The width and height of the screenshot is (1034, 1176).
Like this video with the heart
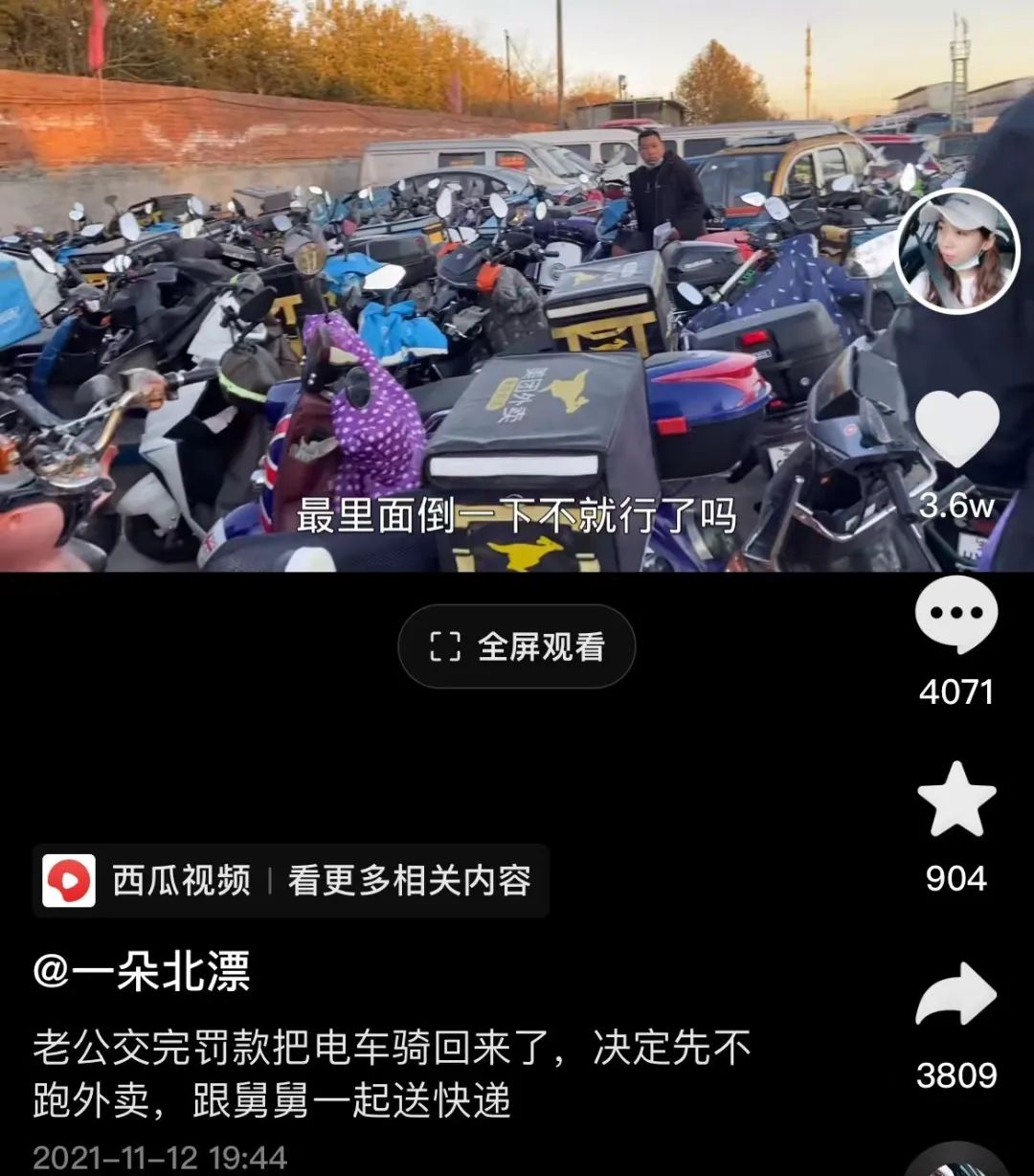click(956, 430)
